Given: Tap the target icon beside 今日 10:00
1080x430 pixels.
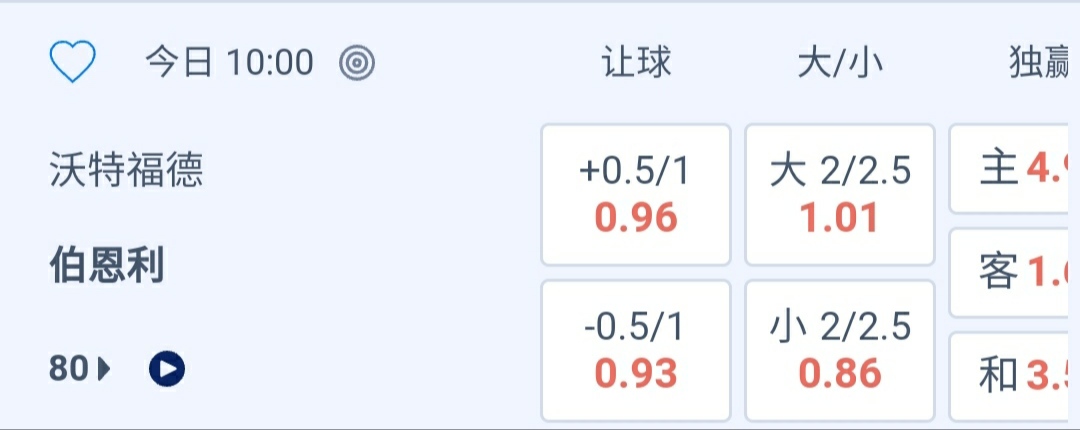Looking at the screenshot, I should tap(357, 64).
